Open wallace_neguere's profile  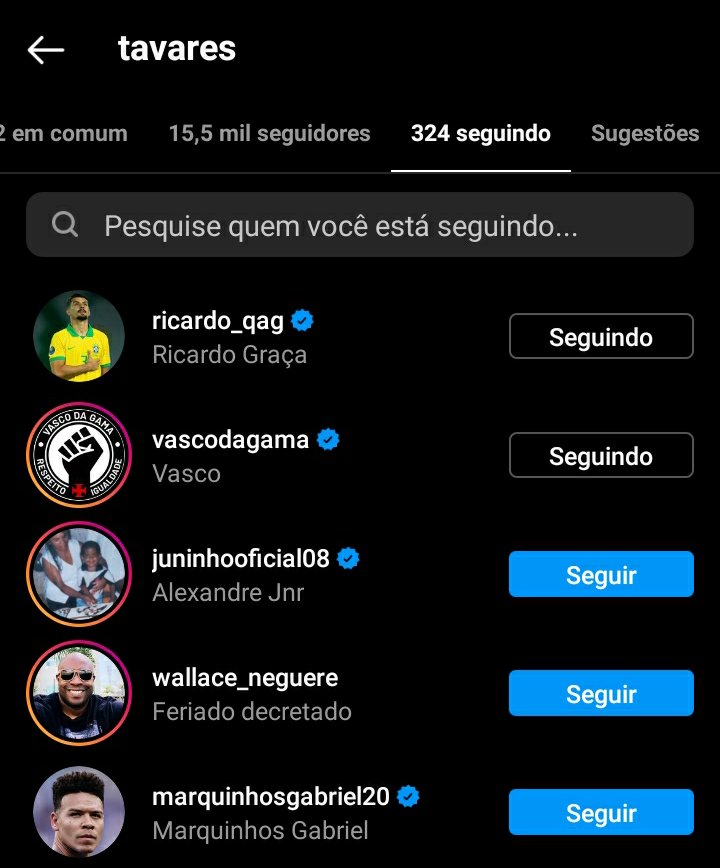(x=245, y=678)
